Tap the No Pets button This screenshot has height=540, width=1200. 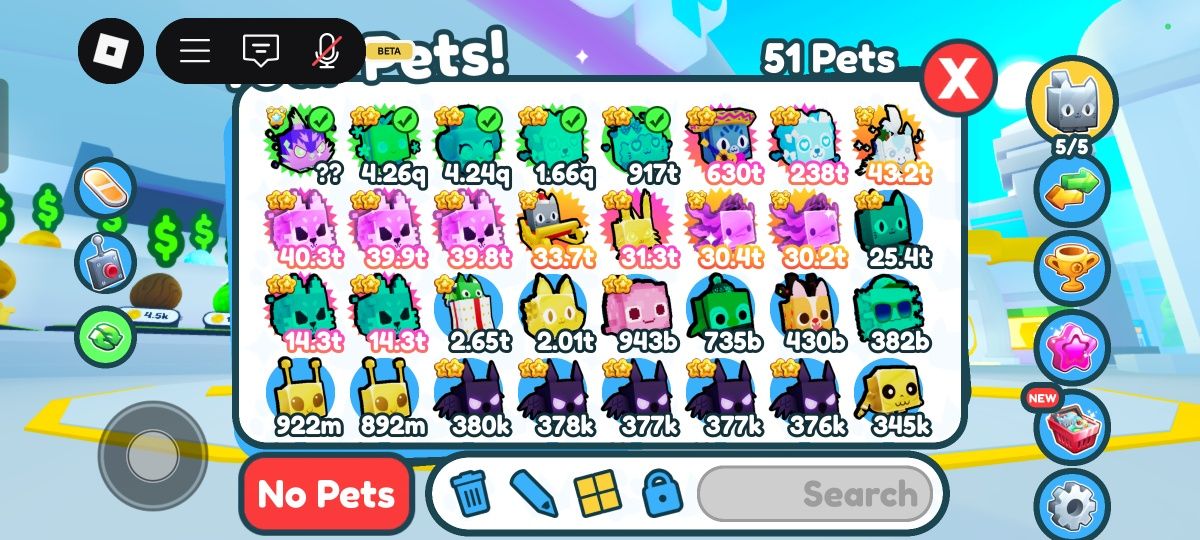tap(326, 494)
